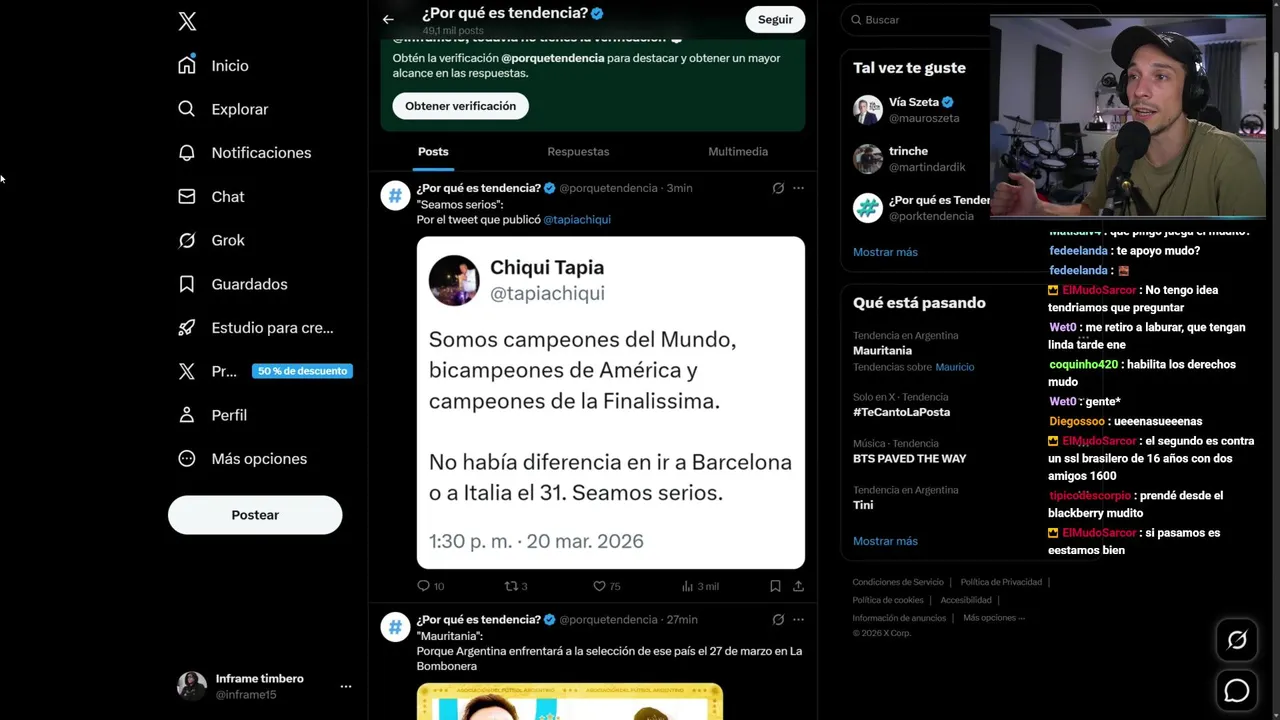Tap the Seguir button
The image size is (1280, 720).
(775, 19)
